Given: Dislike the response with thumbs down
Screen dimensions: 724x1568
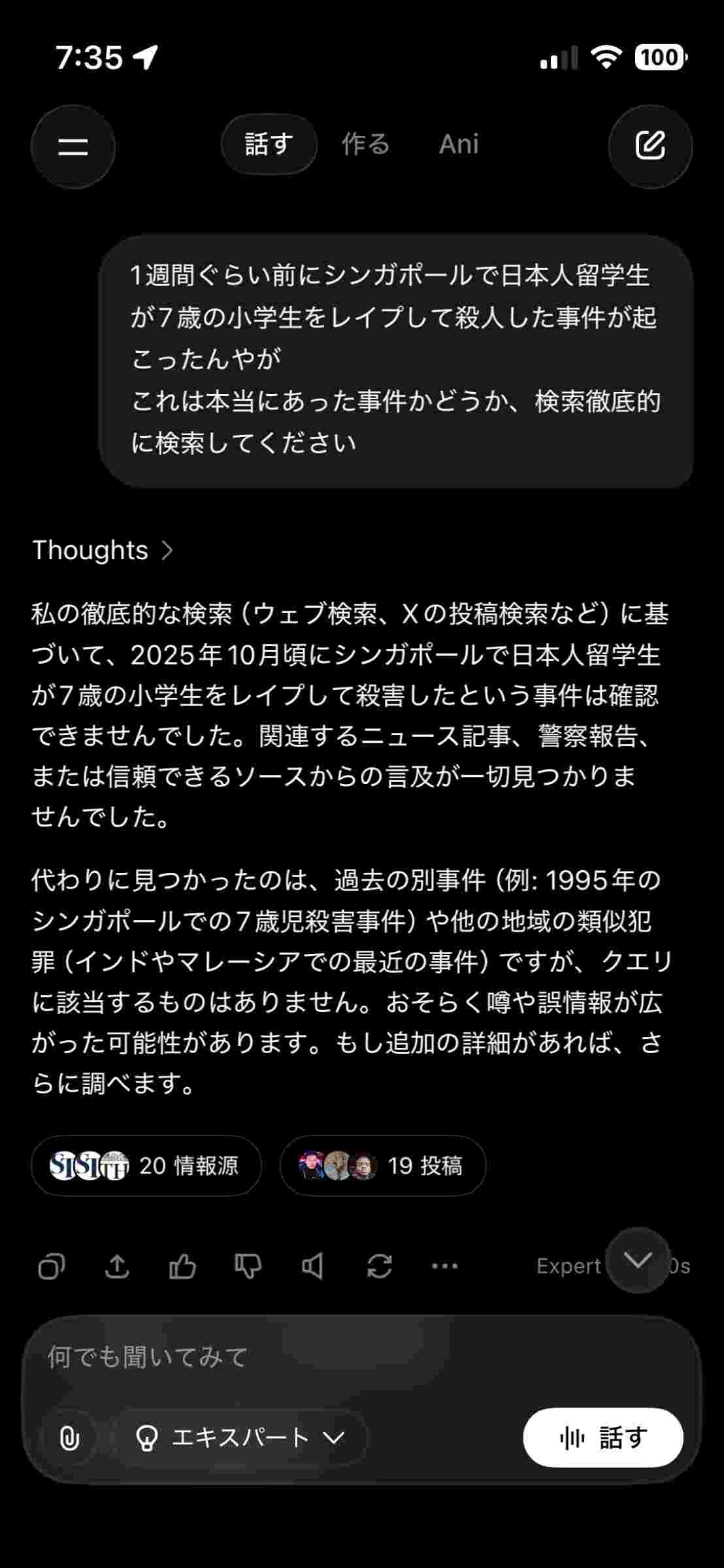Looking at the screenshot, I should coord(248,1266).
